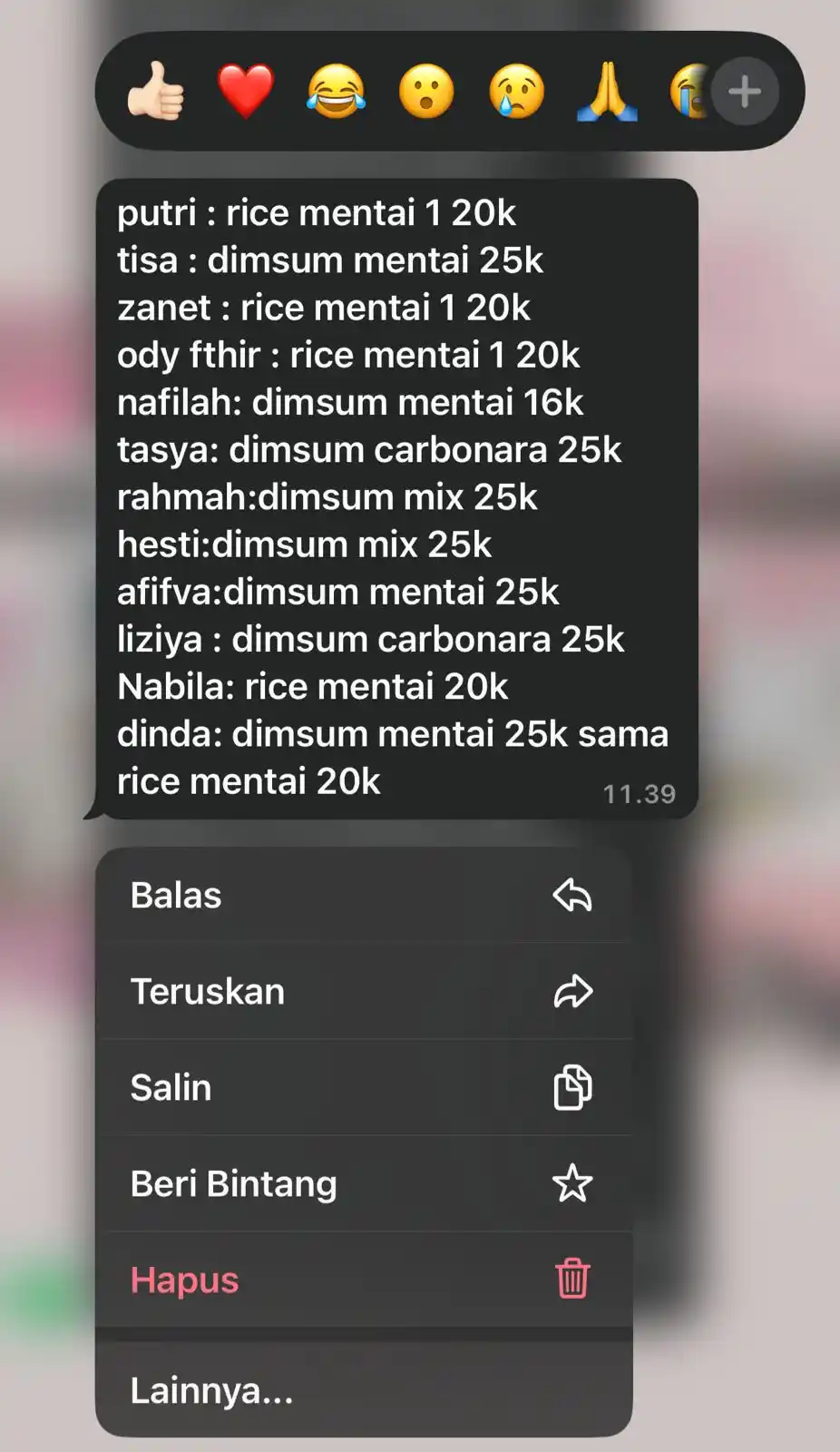This screenshot has height=1452, width=840.
Task: Star the message via Beri Bintang
Action: point(363,1184)
